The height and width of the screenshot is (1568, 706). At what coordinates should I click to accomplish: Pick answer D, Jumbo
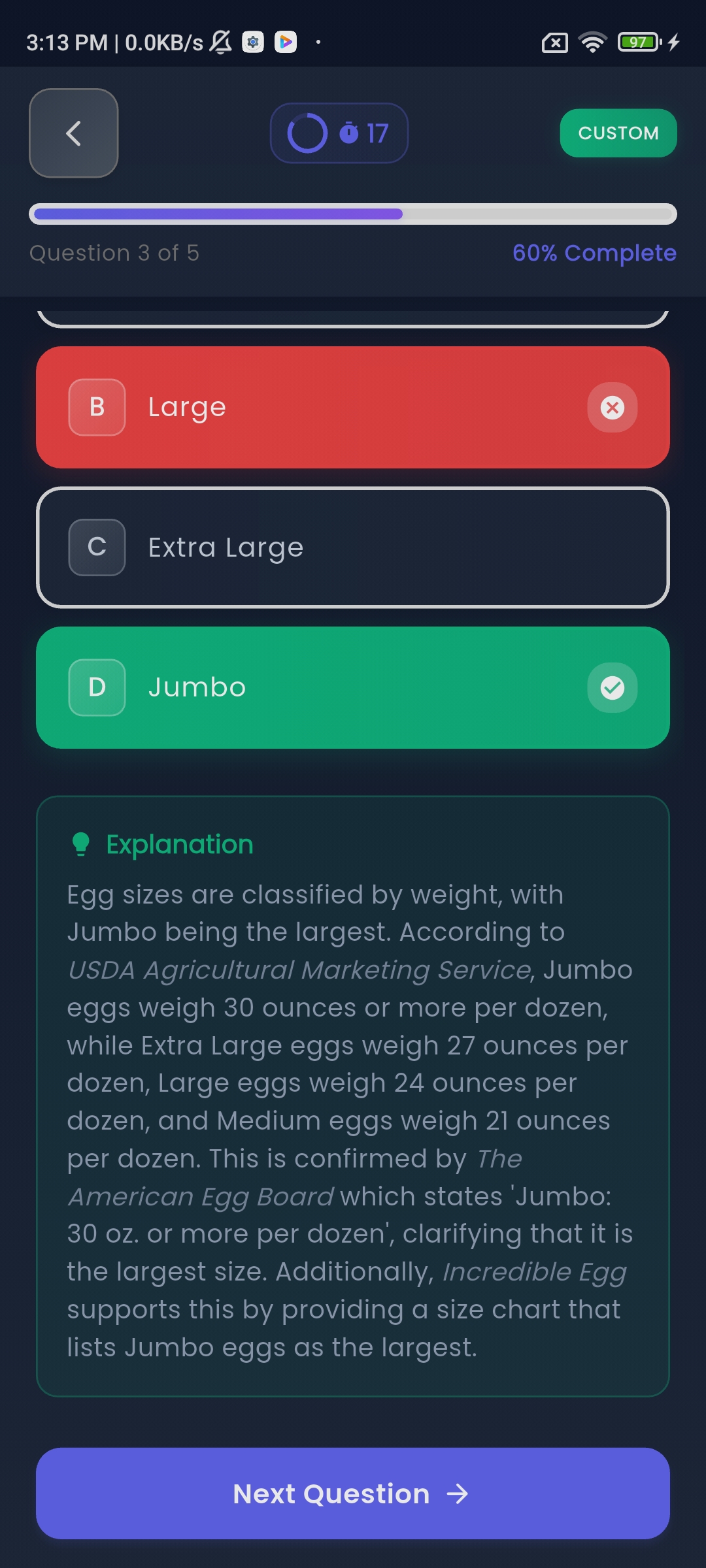353,687
